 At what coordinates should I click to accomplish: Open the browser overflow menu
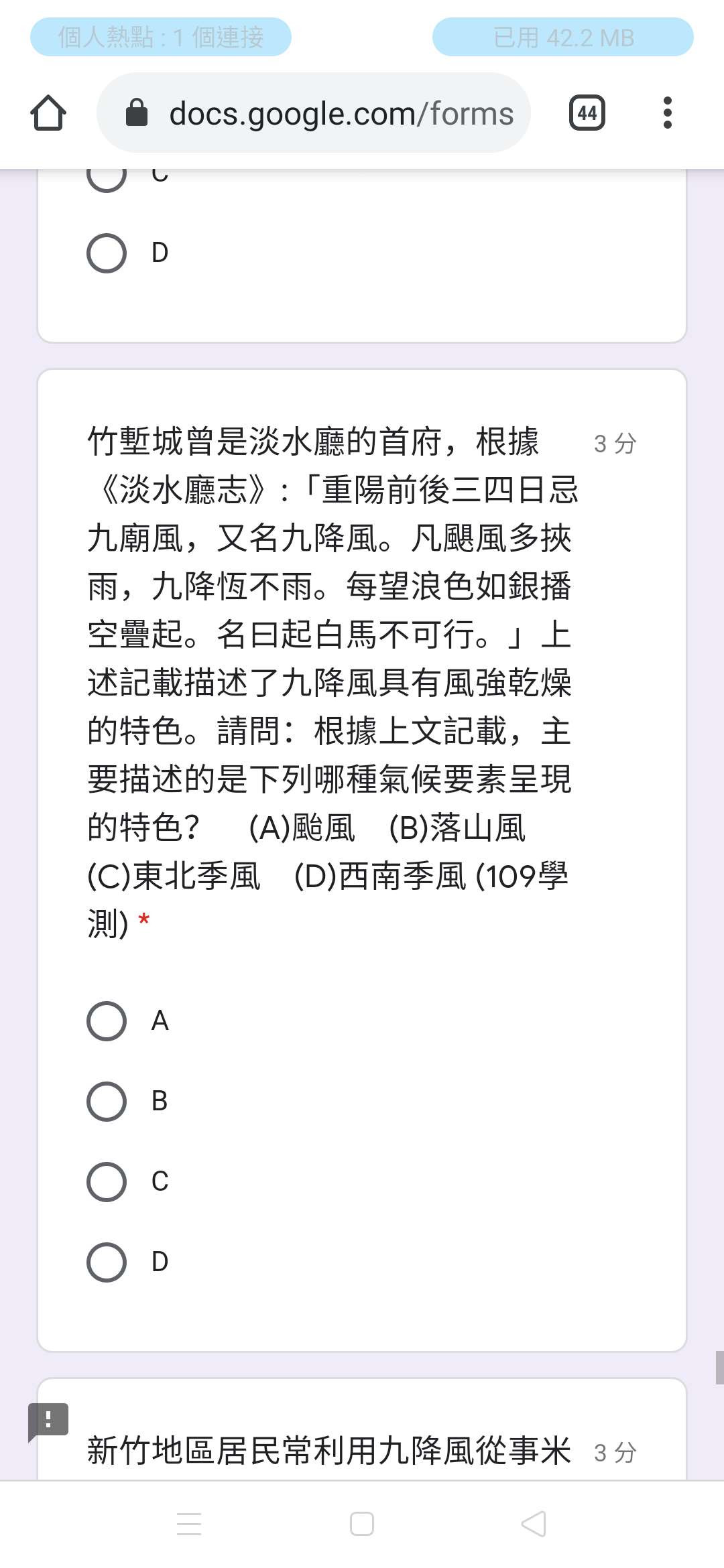[x=667, y=113]
